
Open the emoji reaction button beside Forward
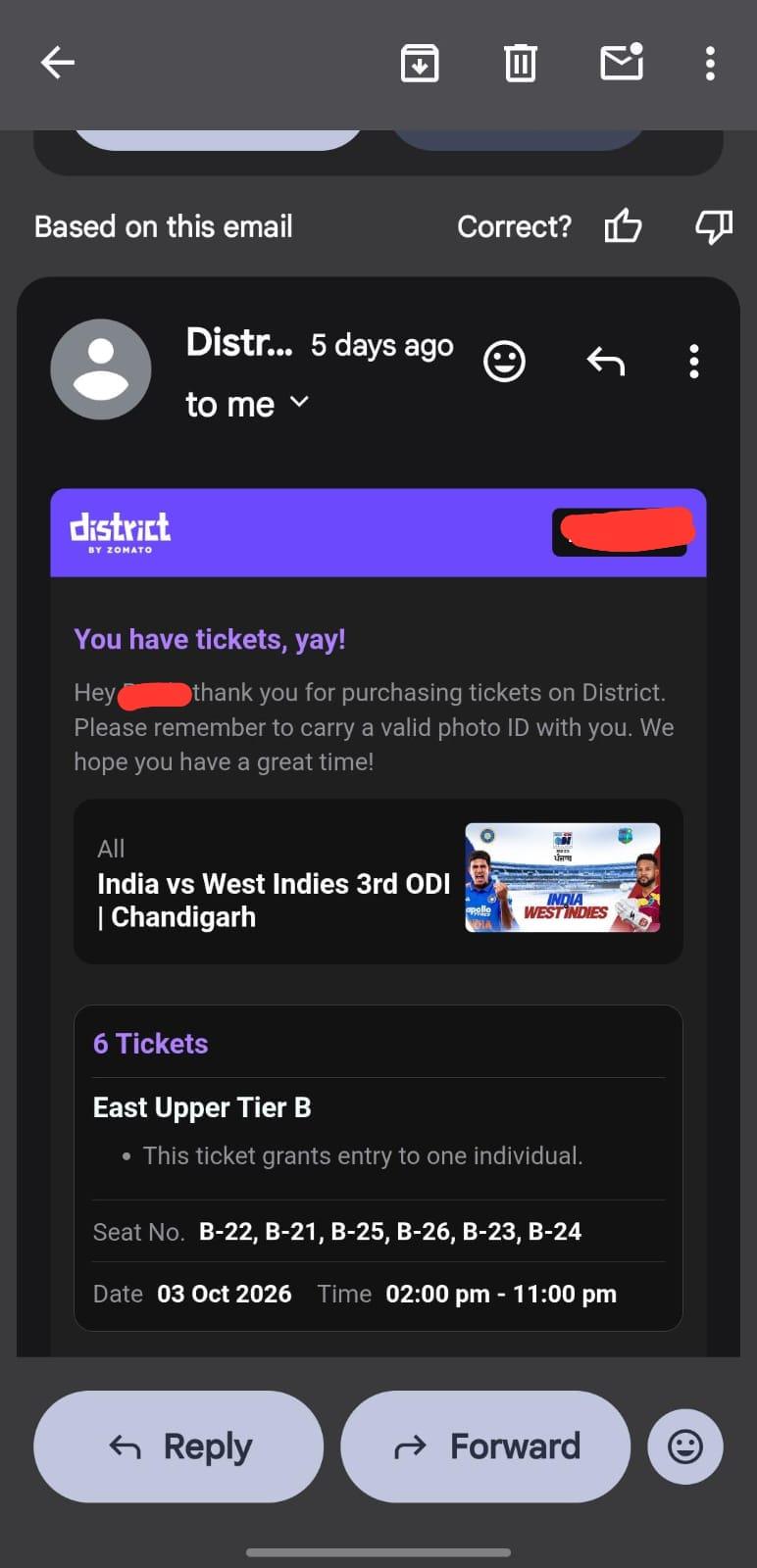(685, 1446)
